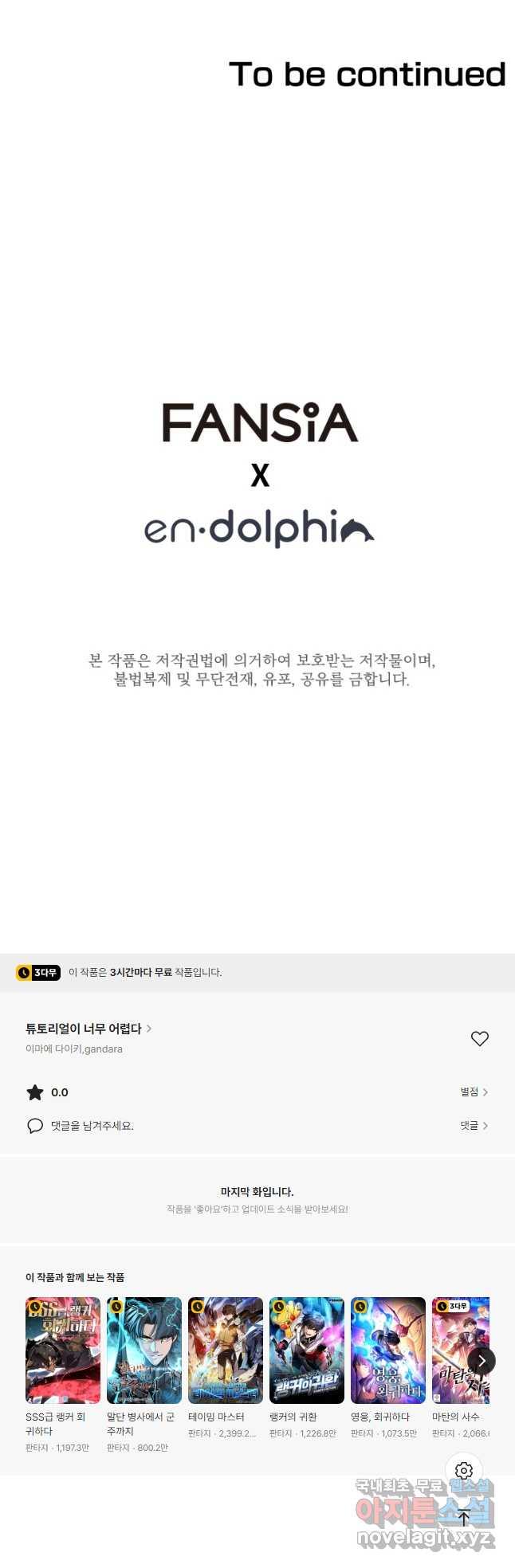Open viewer settings gear icon
This screenshot has width=515, height=1568.
464,1471
